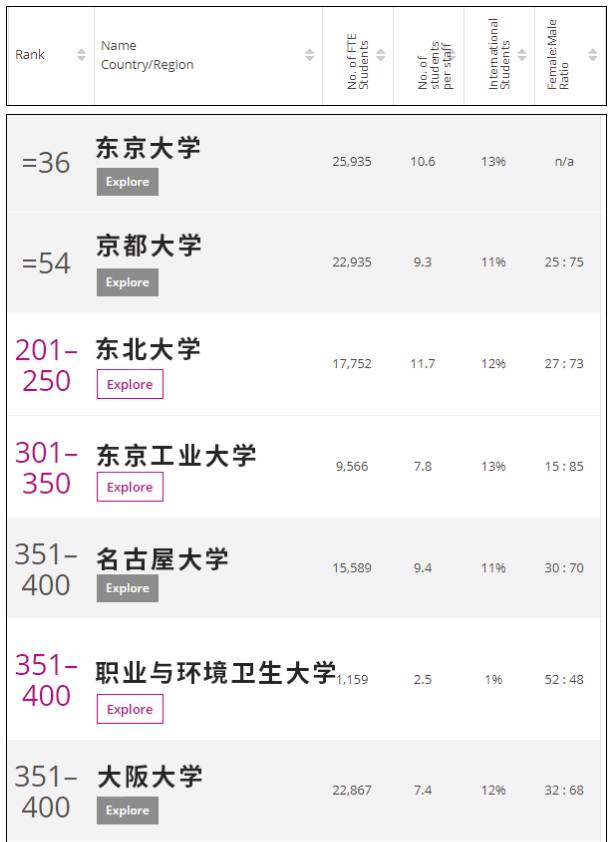The width and height of the screenshot is (613, 842).
Task: Choose Explore under 大阪大学
Action: [x=128, y=810]
